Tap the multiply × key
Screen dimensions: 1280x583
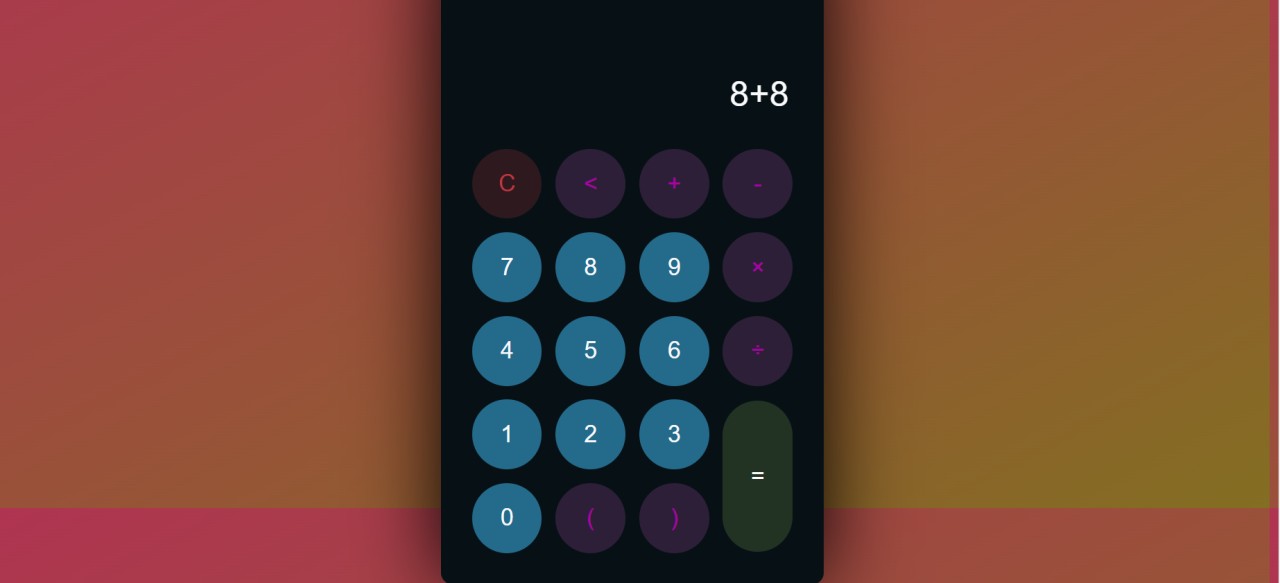click(757, 267)
